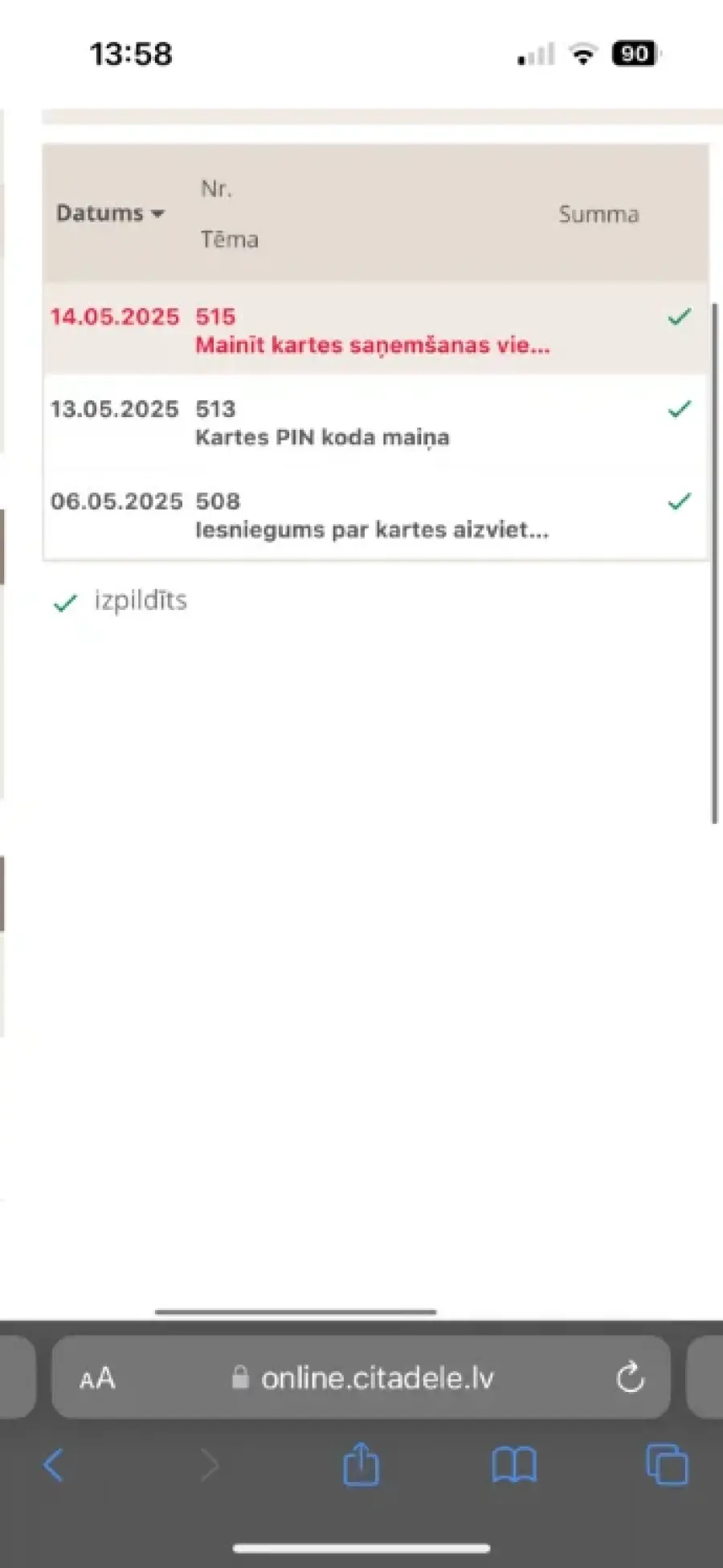Share this page
This screenshot has width=723, height=1568.
coord(361,1464)
